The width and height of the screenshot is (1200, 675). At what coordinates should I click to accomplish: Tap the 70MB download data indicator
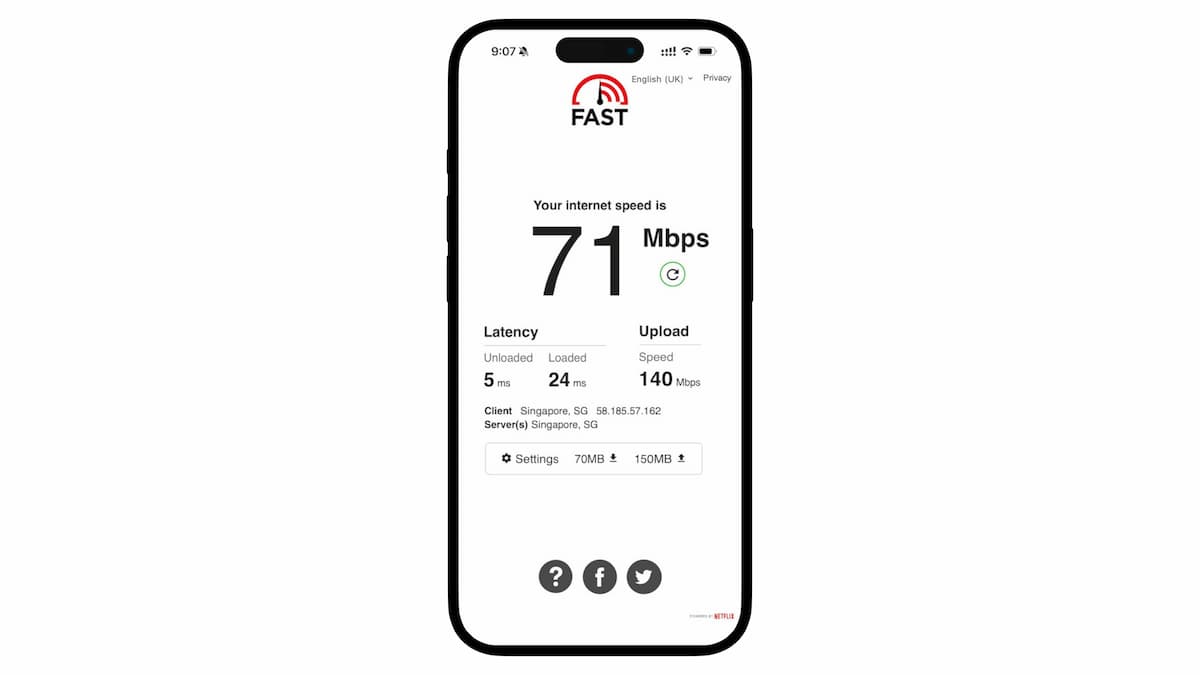596,459
